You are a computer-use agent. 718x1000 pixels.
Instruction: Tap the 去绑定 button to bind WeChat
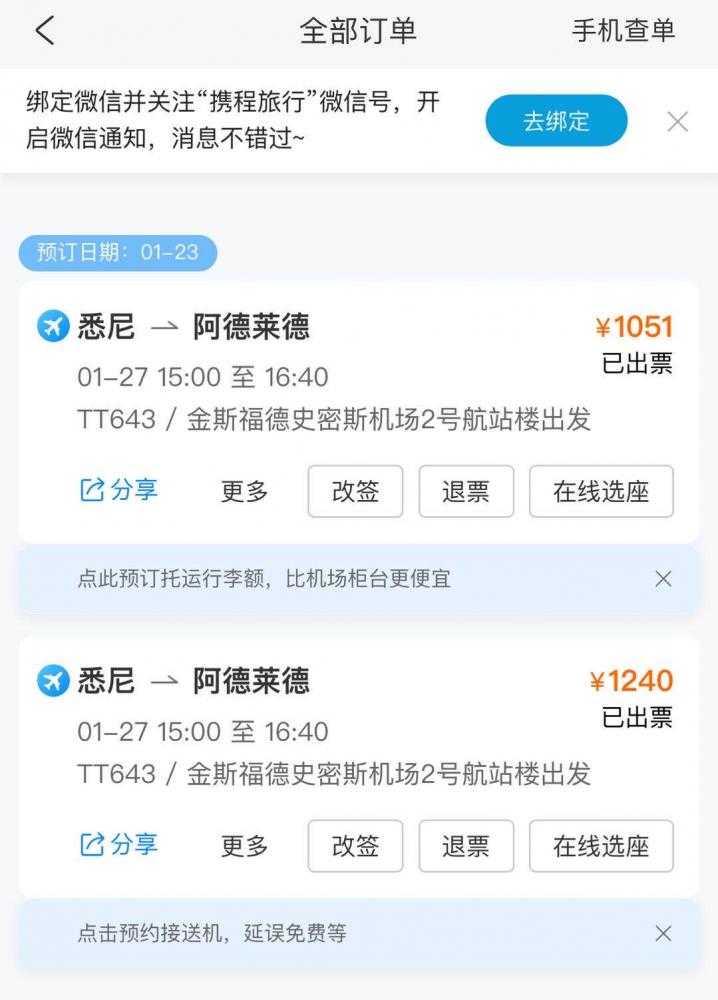pyautogui.click(x=556, y=122)
